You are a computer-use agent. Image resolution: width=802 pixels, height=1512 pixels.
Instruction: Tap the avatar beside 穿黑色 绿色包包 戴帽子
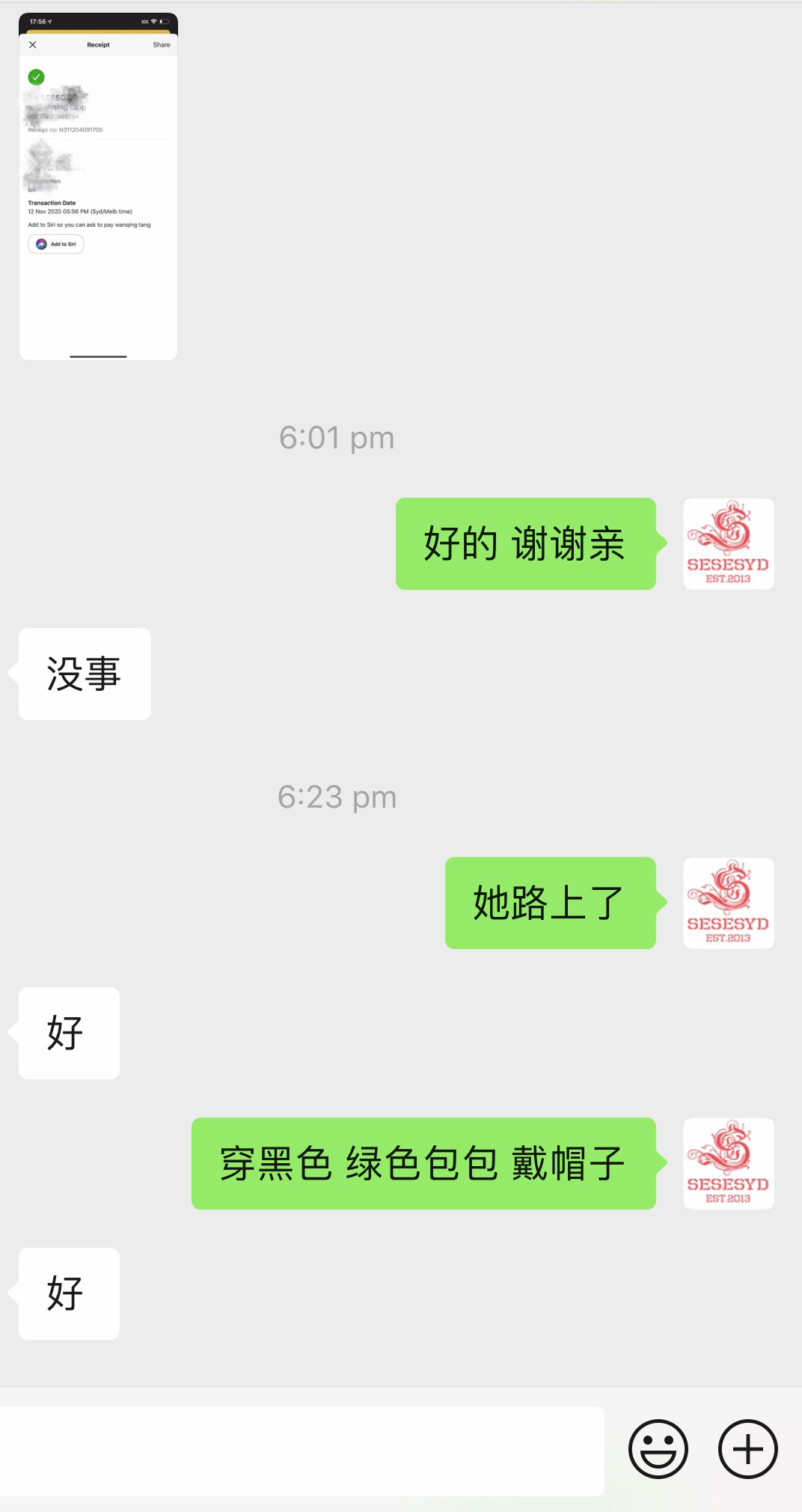pos(728,1163)
